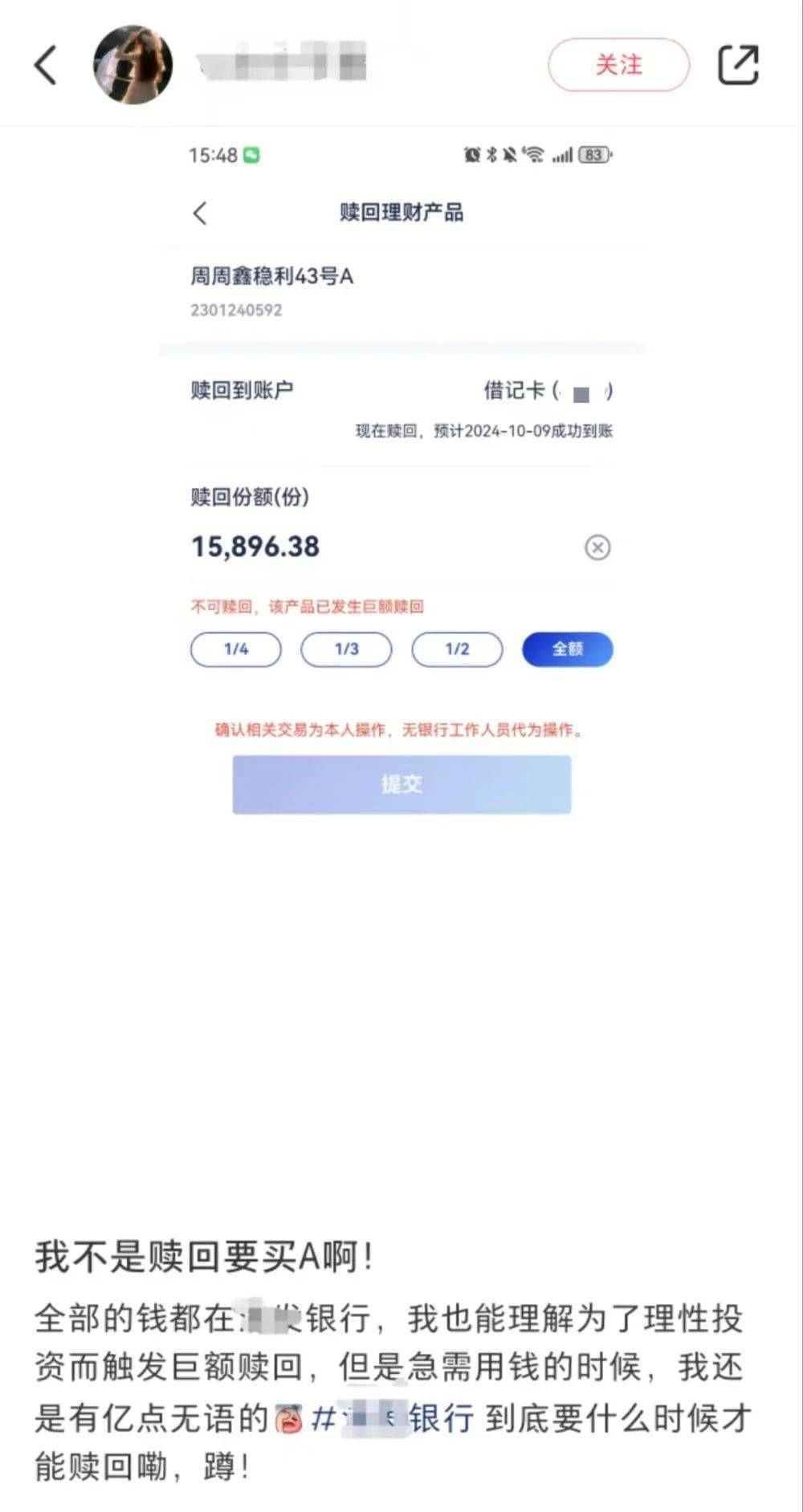The width and height of the screenshot is (803, 1512).
Task: Select the 1/2 redemption portion
Action: (456, 649)
